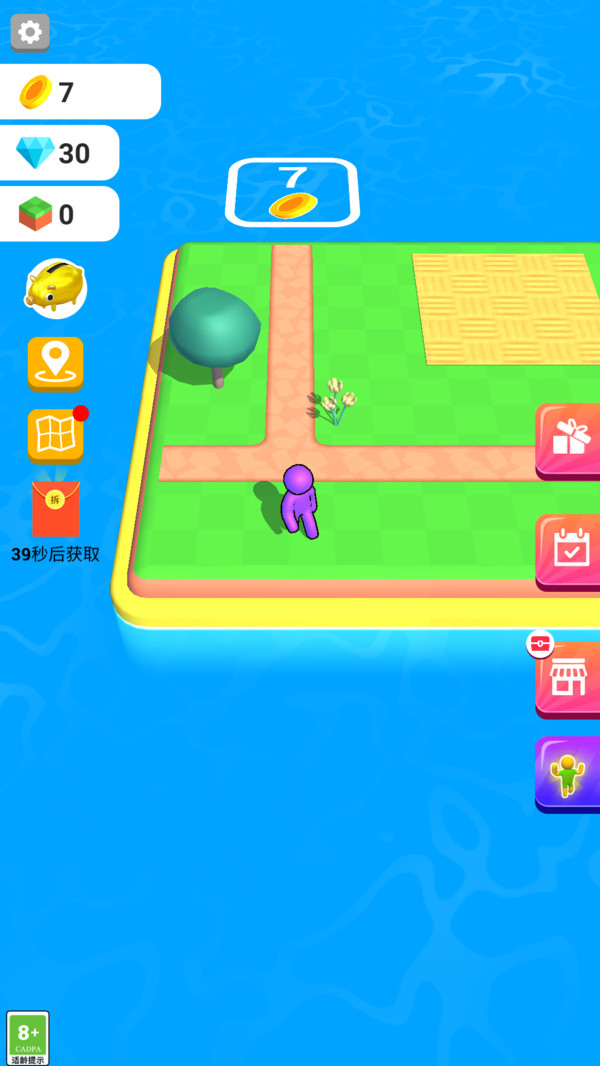Open the red envelope reward
Viewport: 600px width, 1066px height.
click(x=56, y=510)
